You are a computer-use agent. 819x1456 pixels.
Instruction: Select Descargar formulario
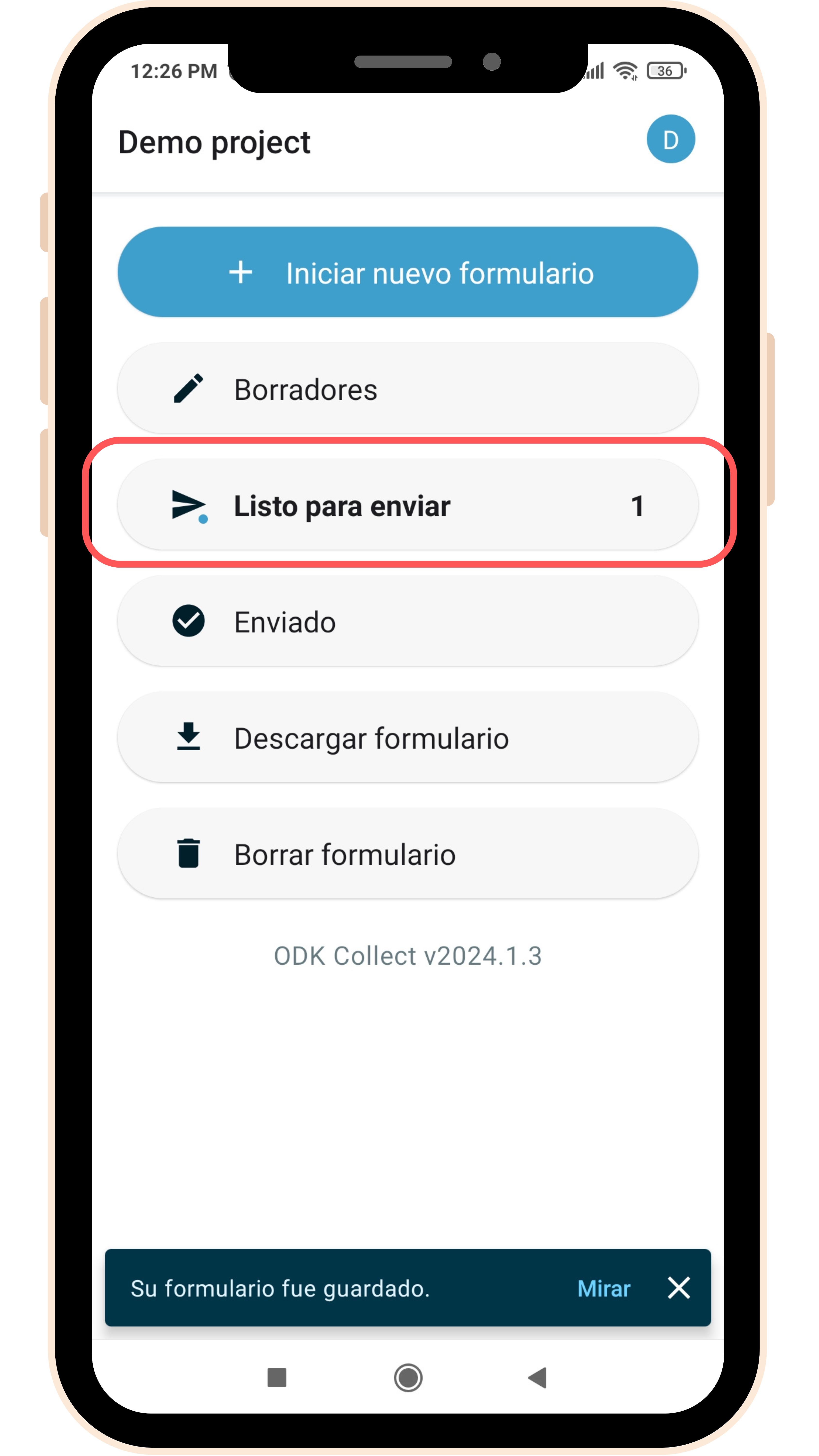click(407, 738)
